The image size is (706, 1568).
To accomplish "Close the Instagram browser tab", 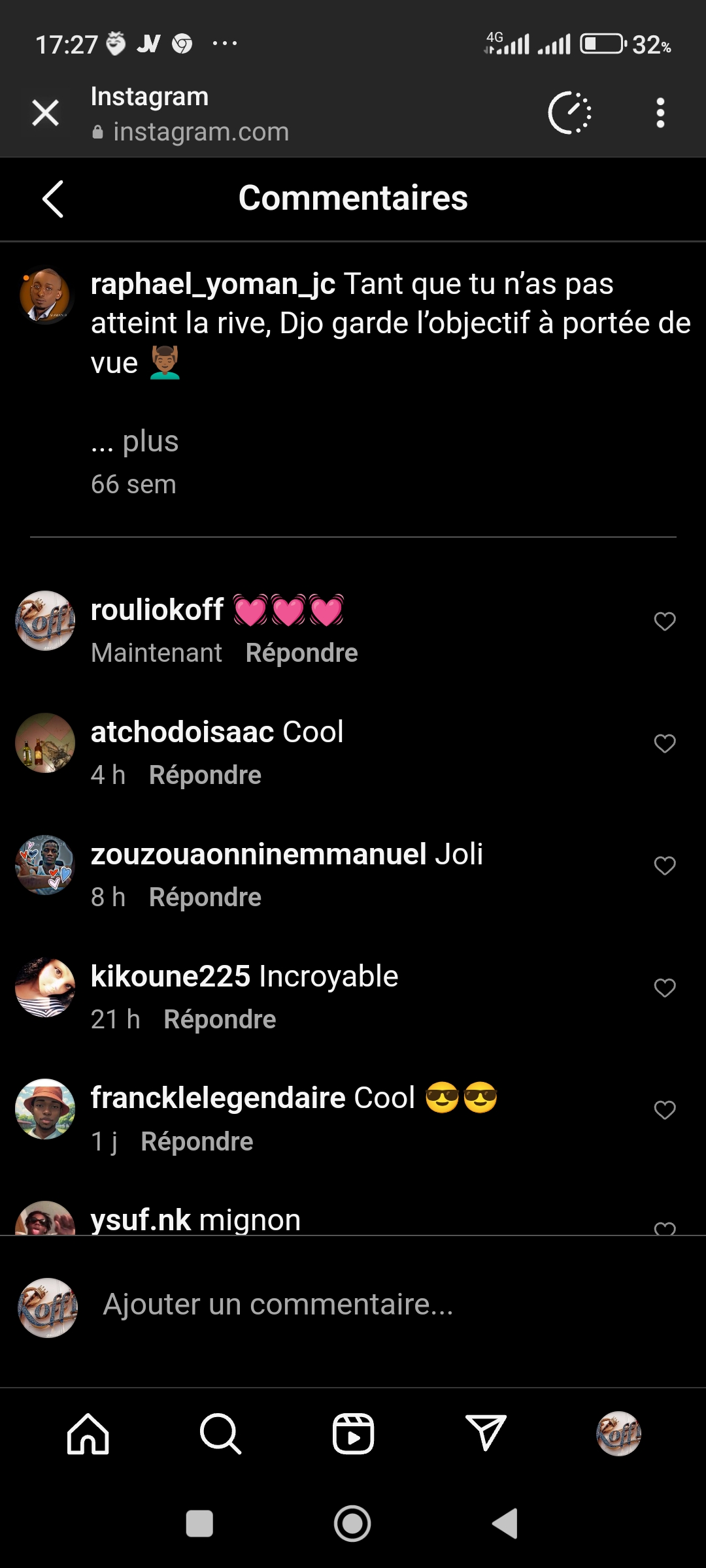I will pos(45,112).
